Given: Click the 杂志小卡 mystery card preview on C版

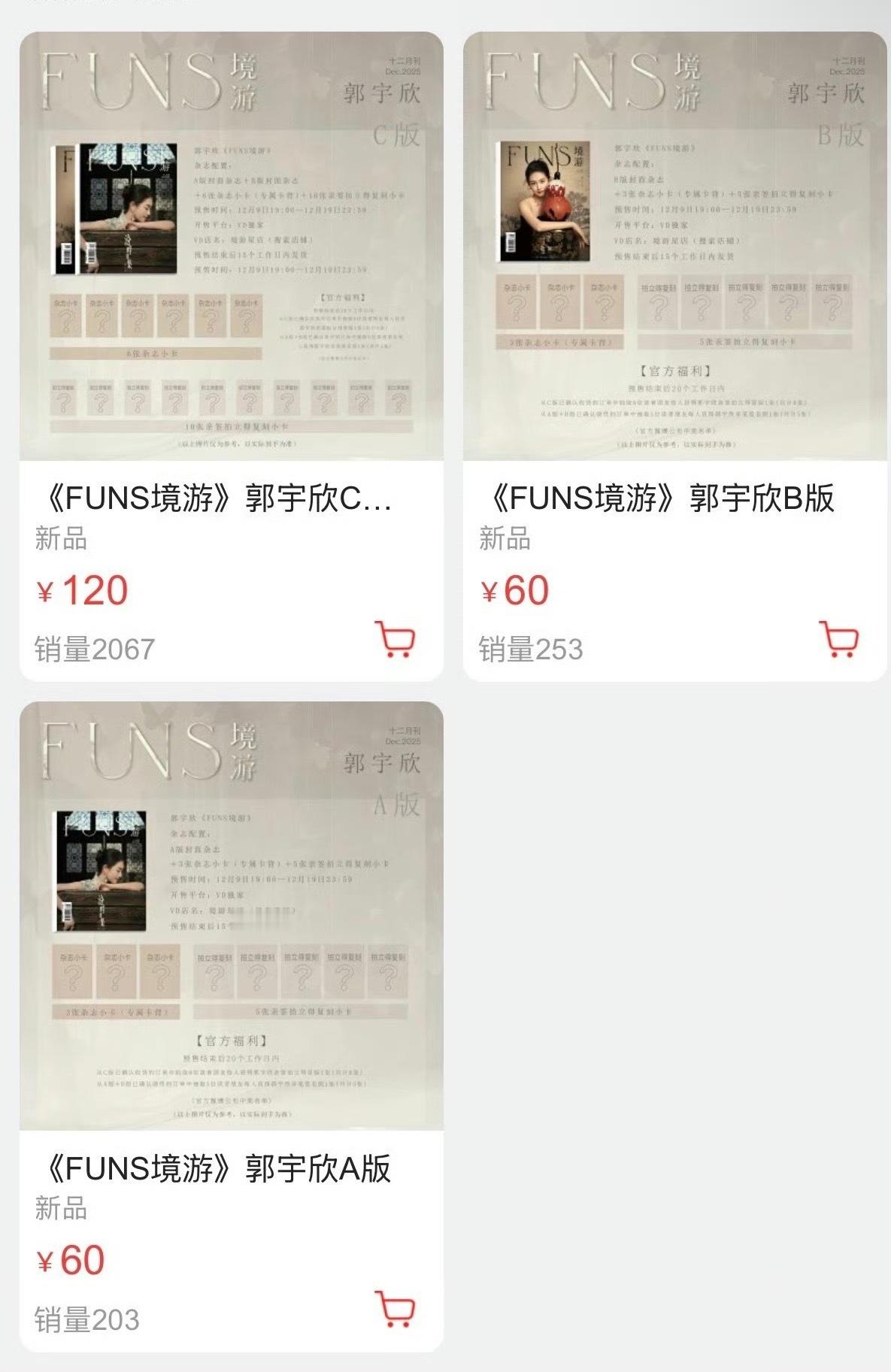Looking at the screenshot, I should pyautogui.click(x=68, y=316).
